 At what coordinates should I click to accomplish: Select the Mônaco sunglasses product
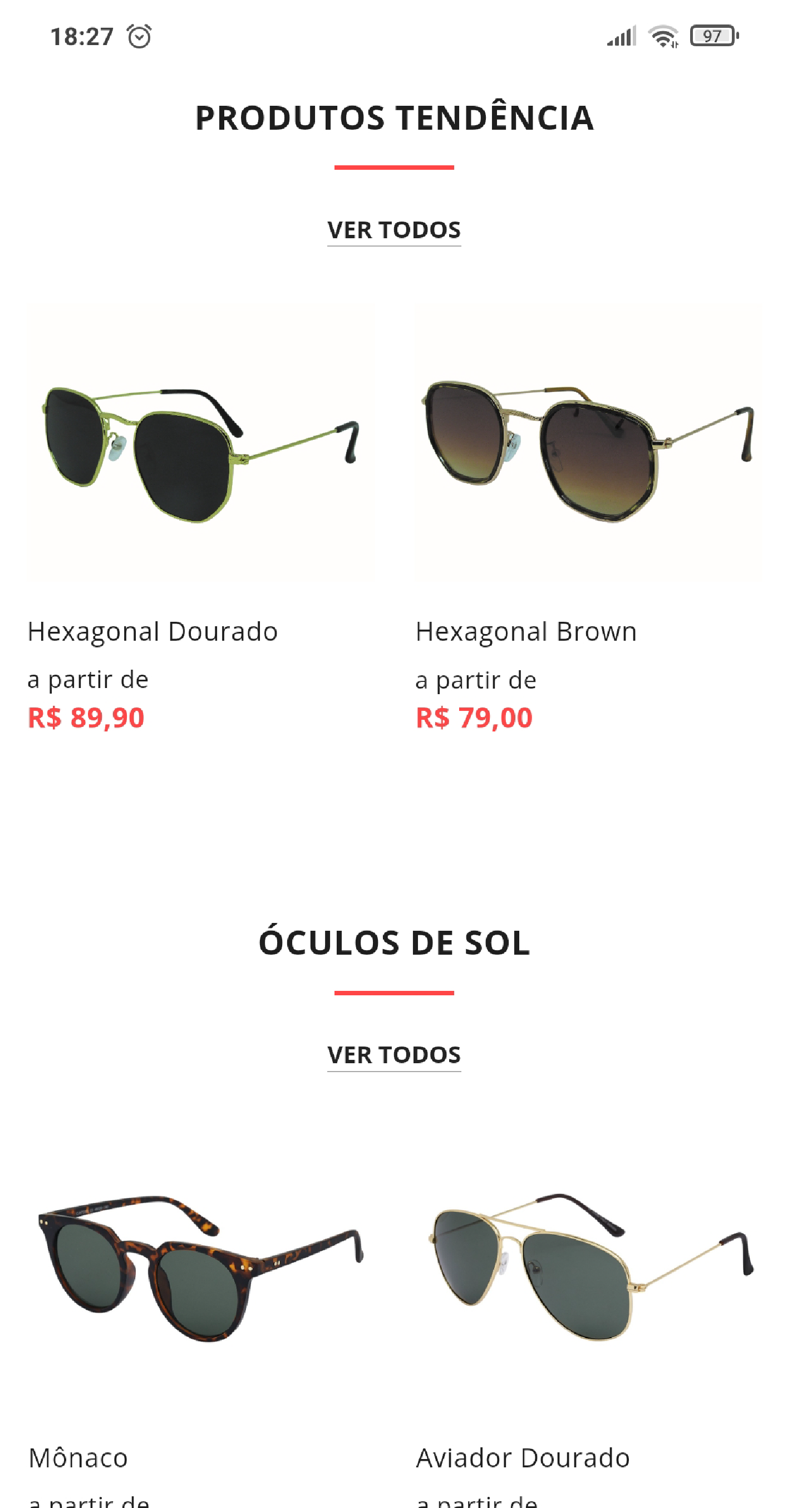click(201, 1268)
